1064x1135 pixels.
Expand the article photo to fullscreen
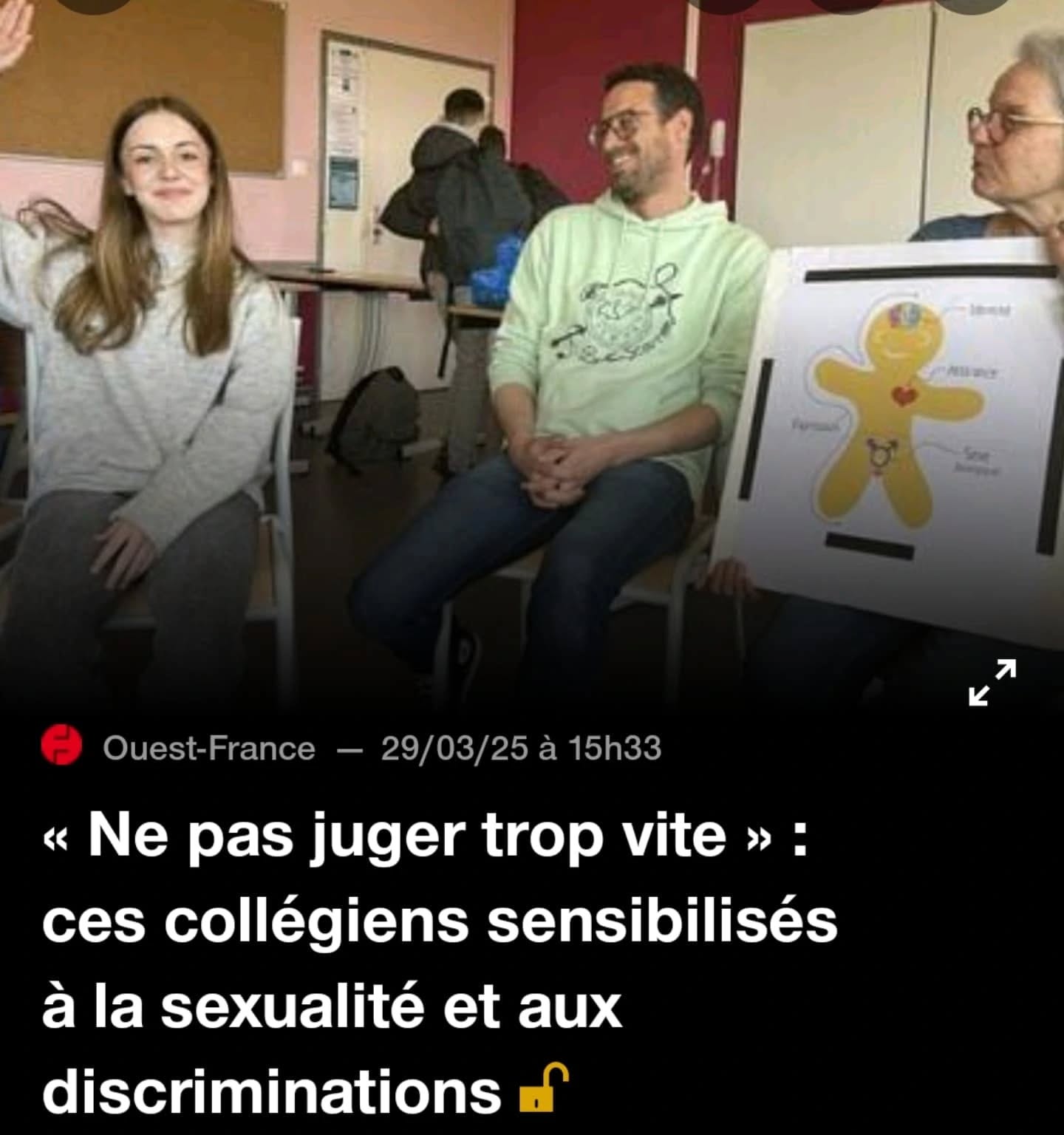pyautogui.click(x=992, y=681)
